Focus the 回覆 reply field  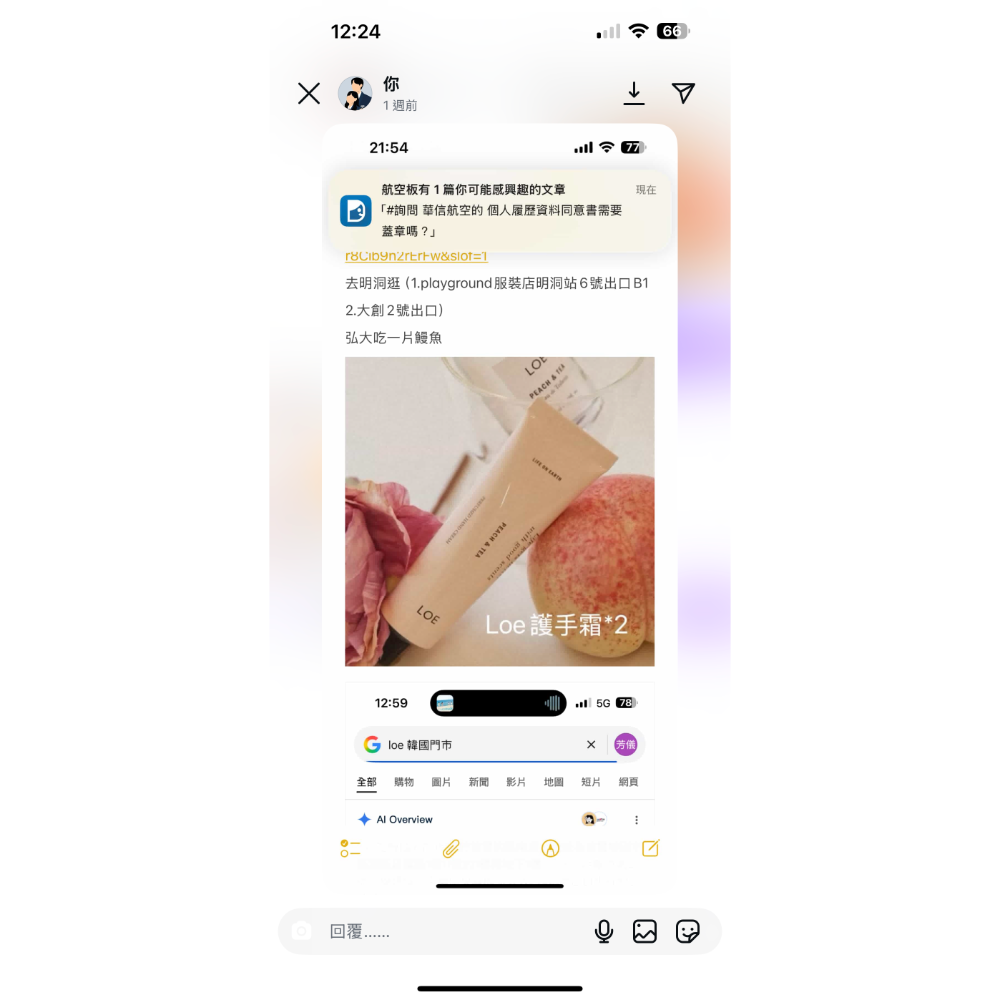click(x=450, y=931)
